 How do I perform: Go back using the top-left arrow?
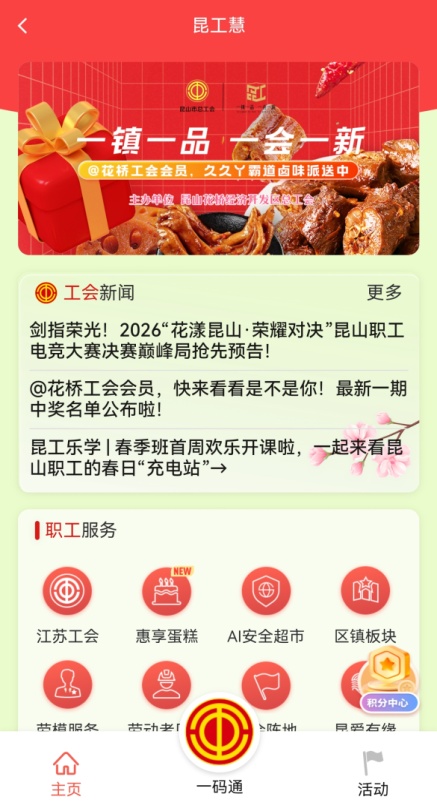[x=22, y=26]
